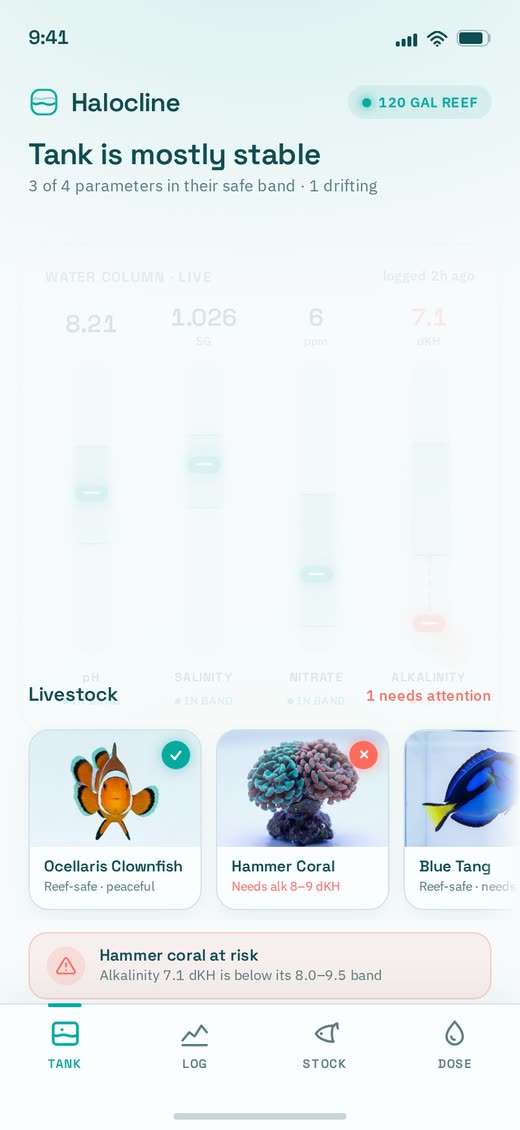The image size is (520, 1130).
Task: Open the Hammer coral at risk alert
Action: tap(260, 966)
